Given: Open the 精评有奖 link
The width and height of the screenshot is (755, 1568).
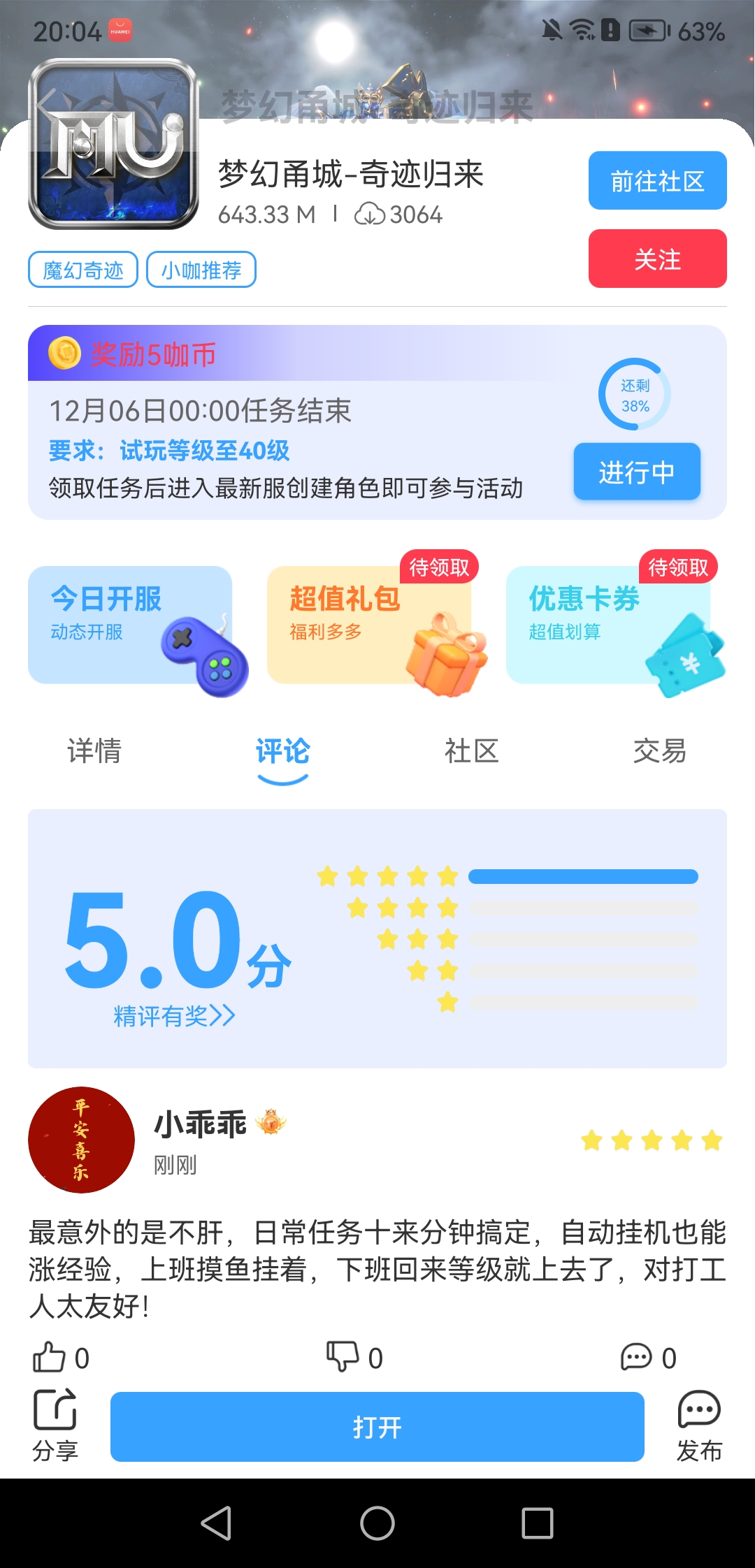Looking at the screenshot, I should coord(174,1015).
